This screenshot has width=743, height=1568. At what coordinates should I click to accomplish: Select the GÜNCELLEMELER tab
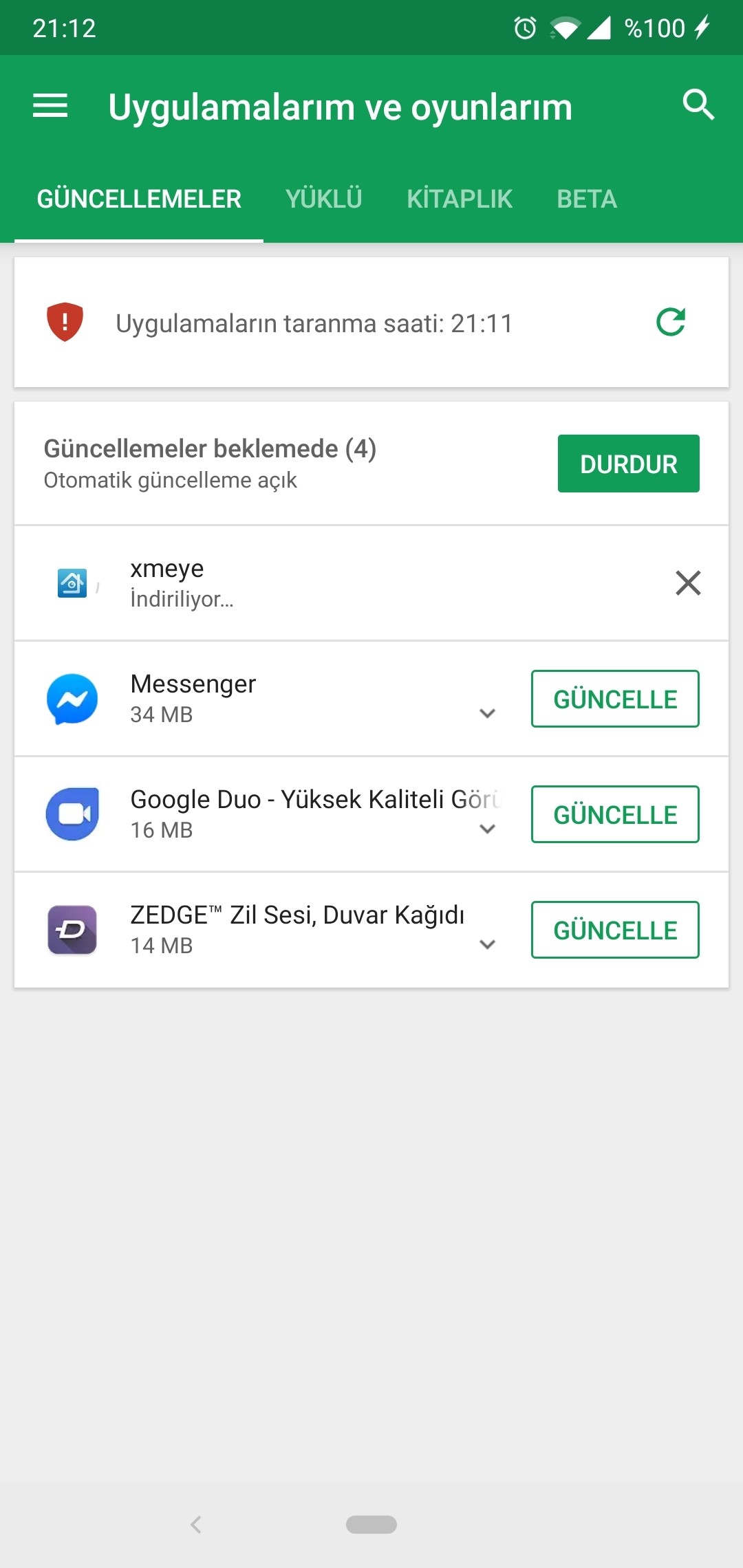[139, 199]
